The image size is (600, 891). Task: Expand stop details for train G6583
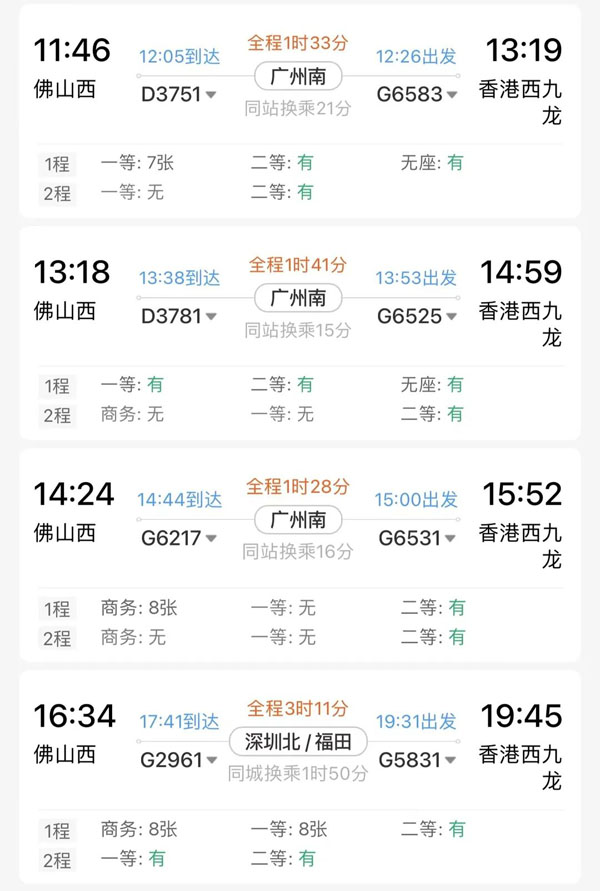417,94
